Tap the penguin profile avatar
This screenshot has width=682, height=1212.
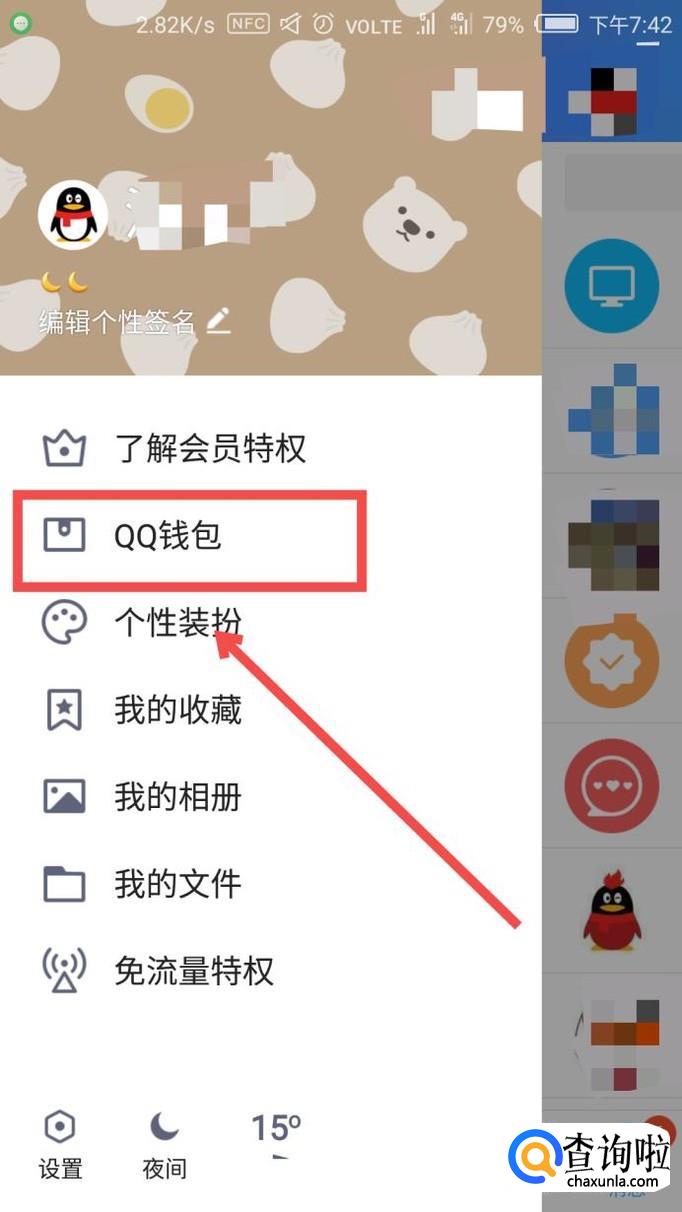click(73, 215)
